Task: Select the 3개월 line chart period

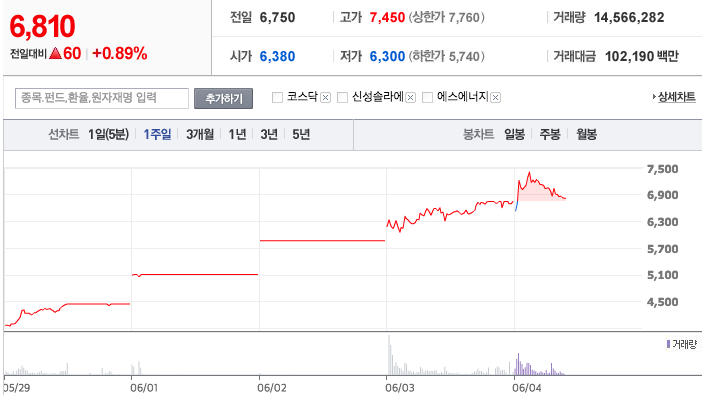Action: [x=200, y=134]
